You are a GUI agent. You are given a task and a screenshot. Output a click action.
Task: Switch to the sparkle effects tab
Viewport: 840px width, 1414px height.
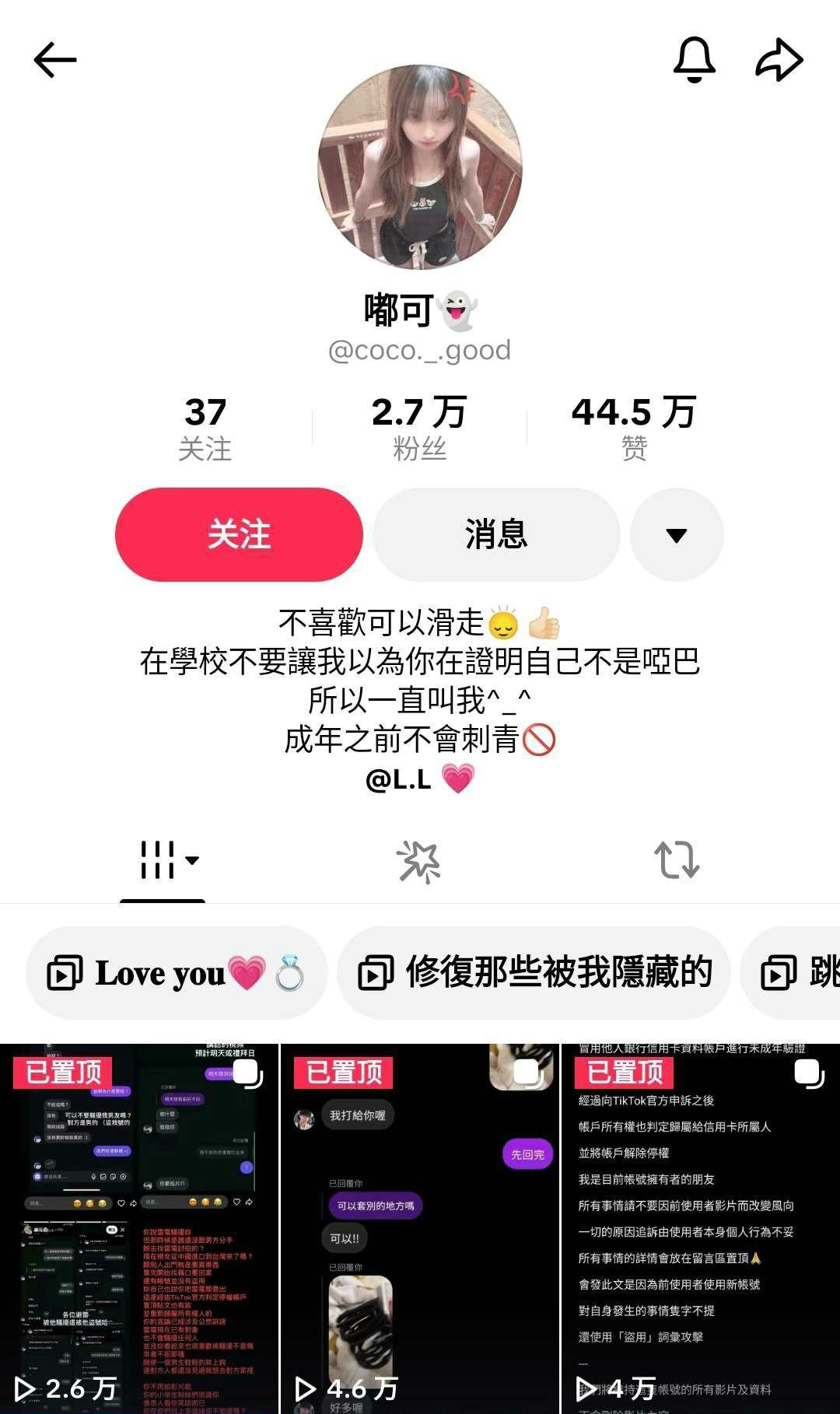tap(419, 860)
